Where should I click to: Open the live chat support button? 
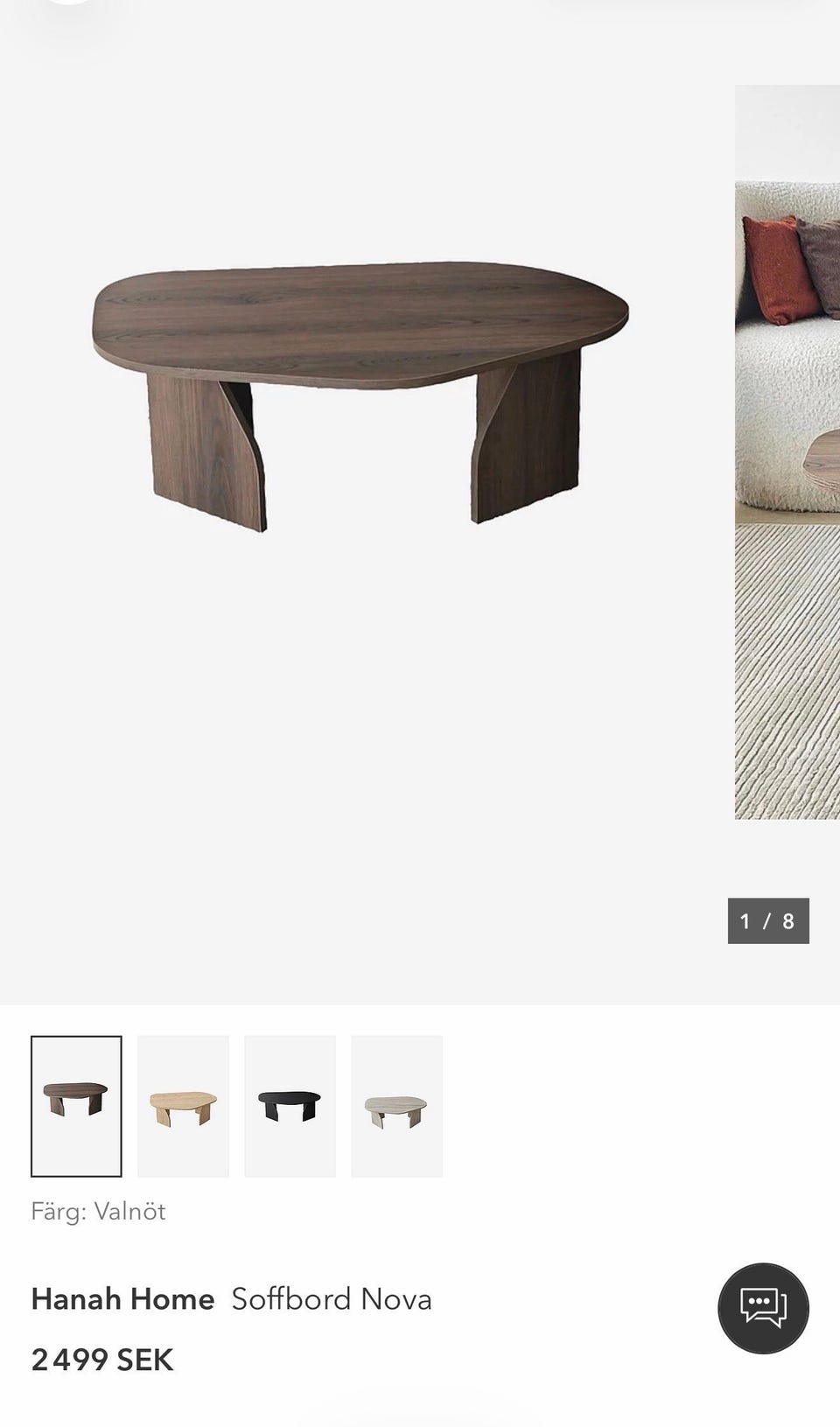763,1308
